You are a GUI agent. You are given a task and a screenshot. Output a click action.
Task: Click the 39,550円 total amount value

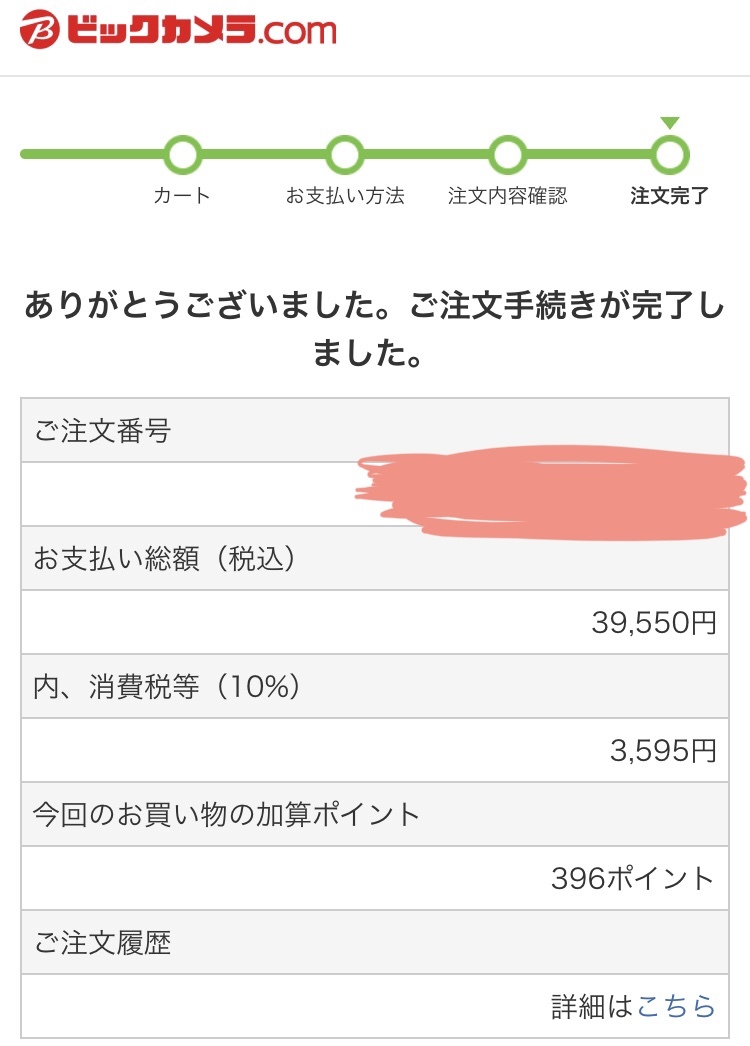point(660,620)
